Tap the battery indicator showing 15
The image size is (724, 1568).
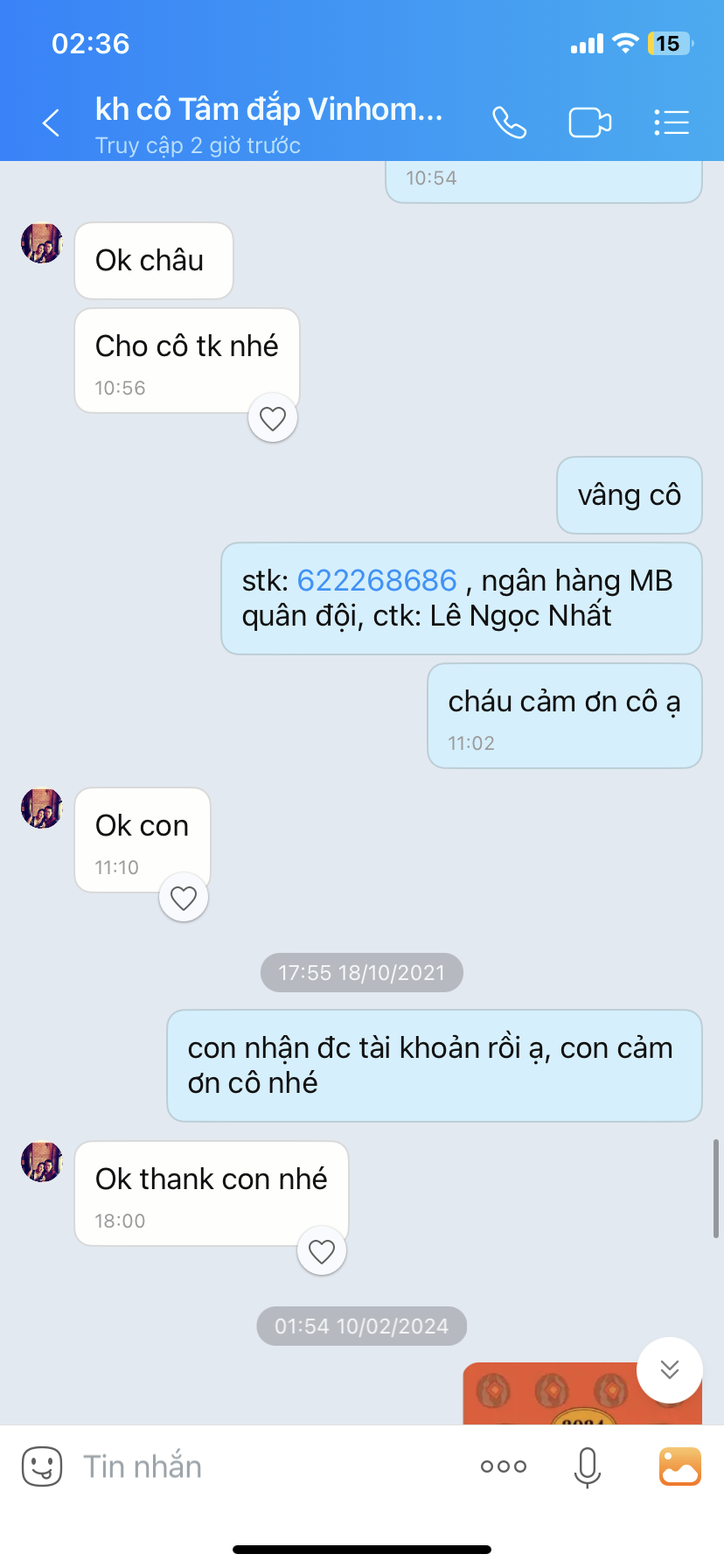670,41
